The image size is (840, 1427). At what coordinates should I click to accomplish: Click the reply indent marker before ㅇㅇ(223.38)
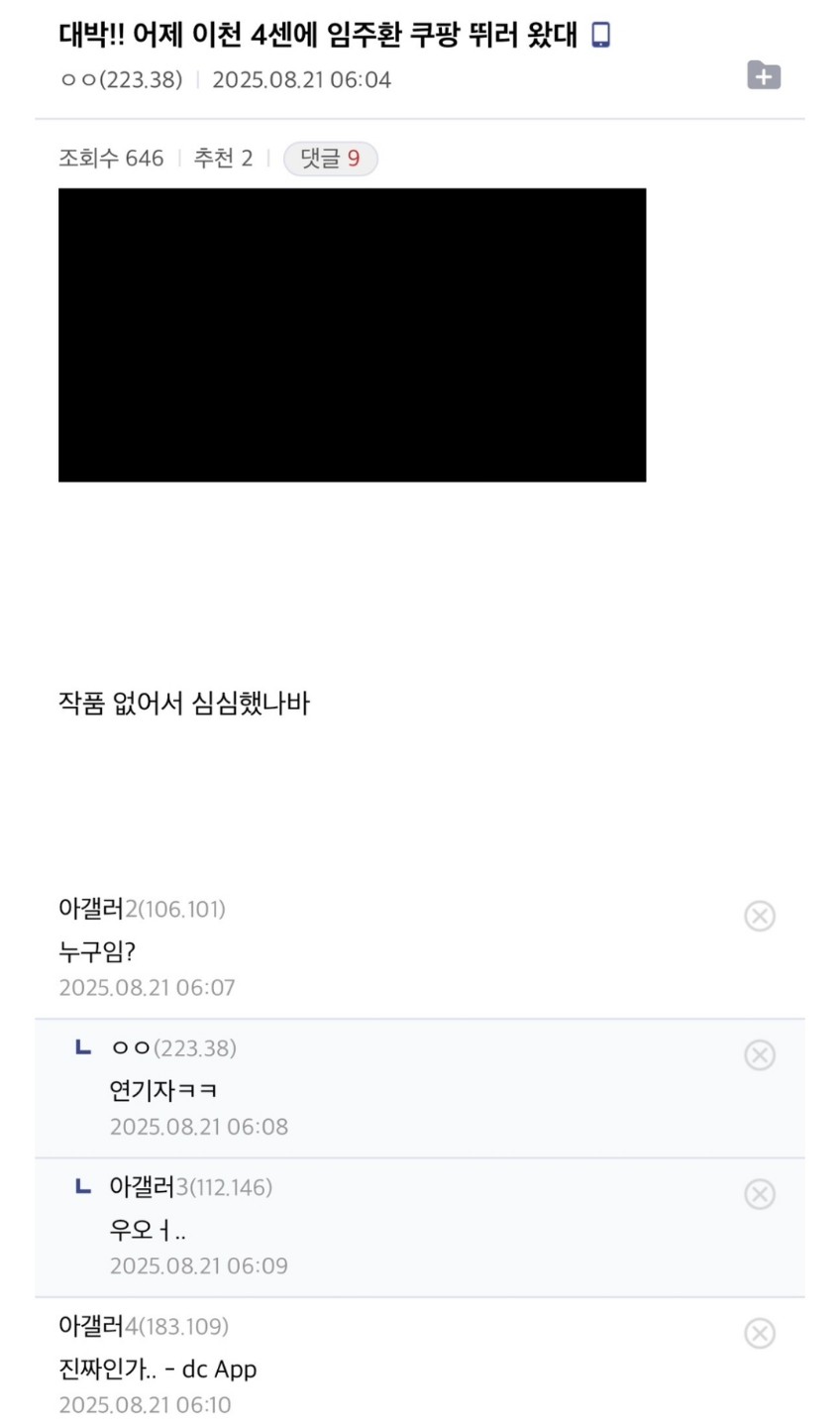coord(83,1046)
